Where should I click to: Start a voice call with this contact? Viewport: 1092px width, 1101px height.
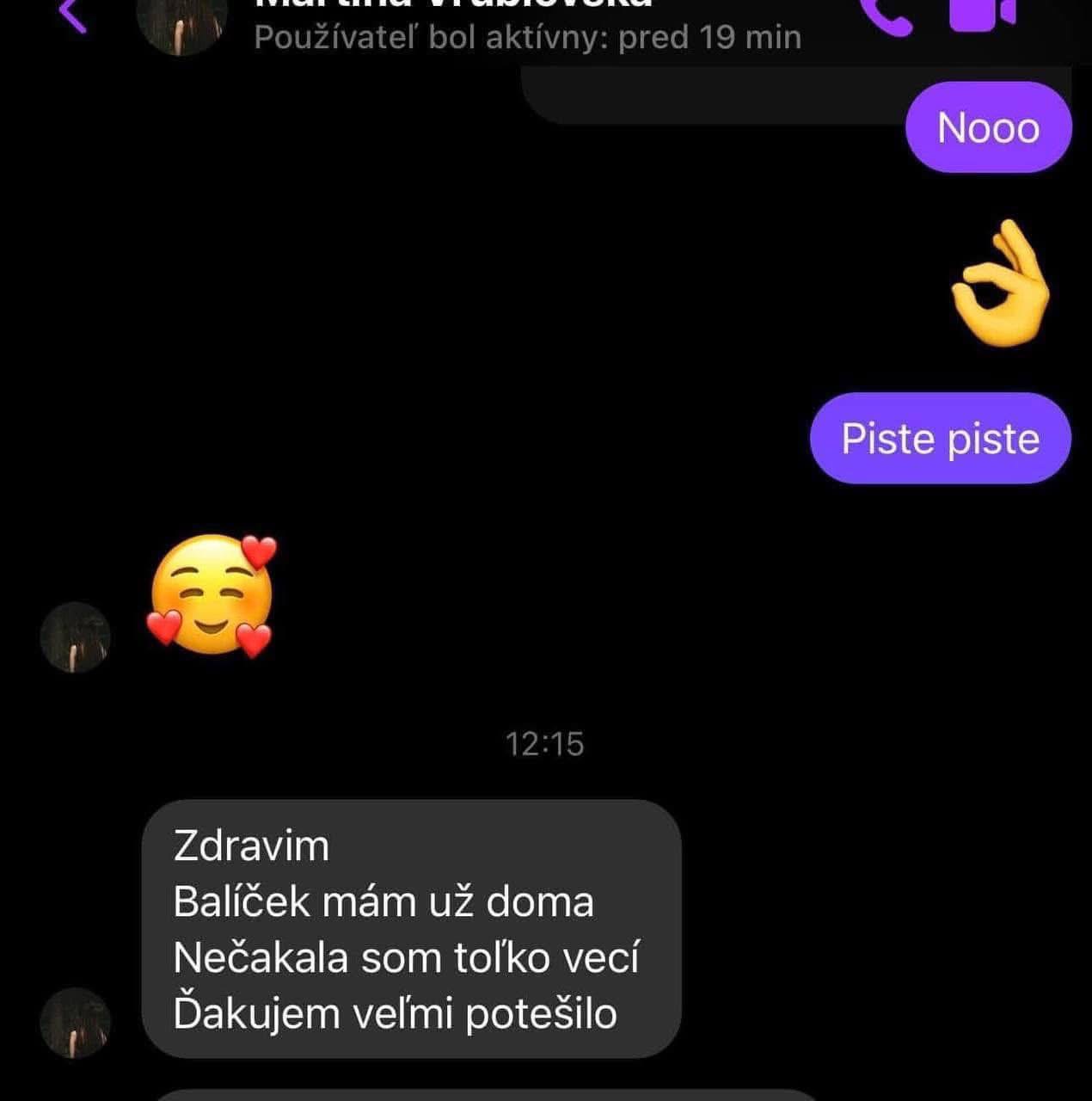pyautogui.click(x=888, y=15)
